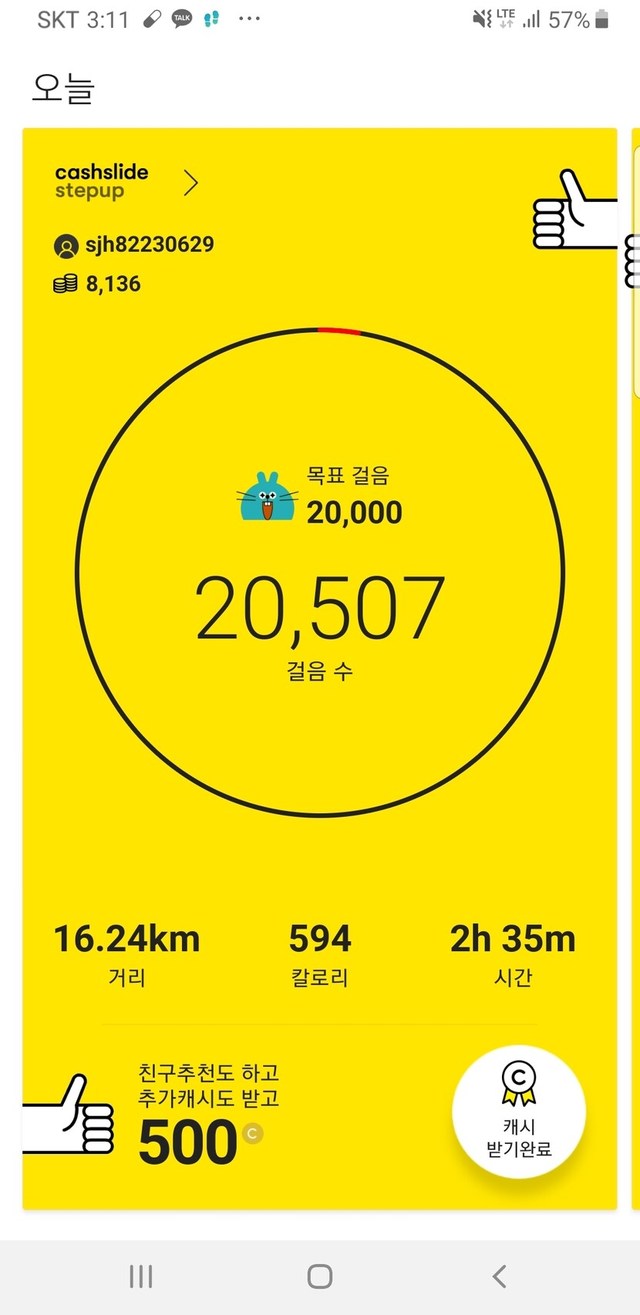Tap the 캐시 받기완료 button

tap(518, 1113)
